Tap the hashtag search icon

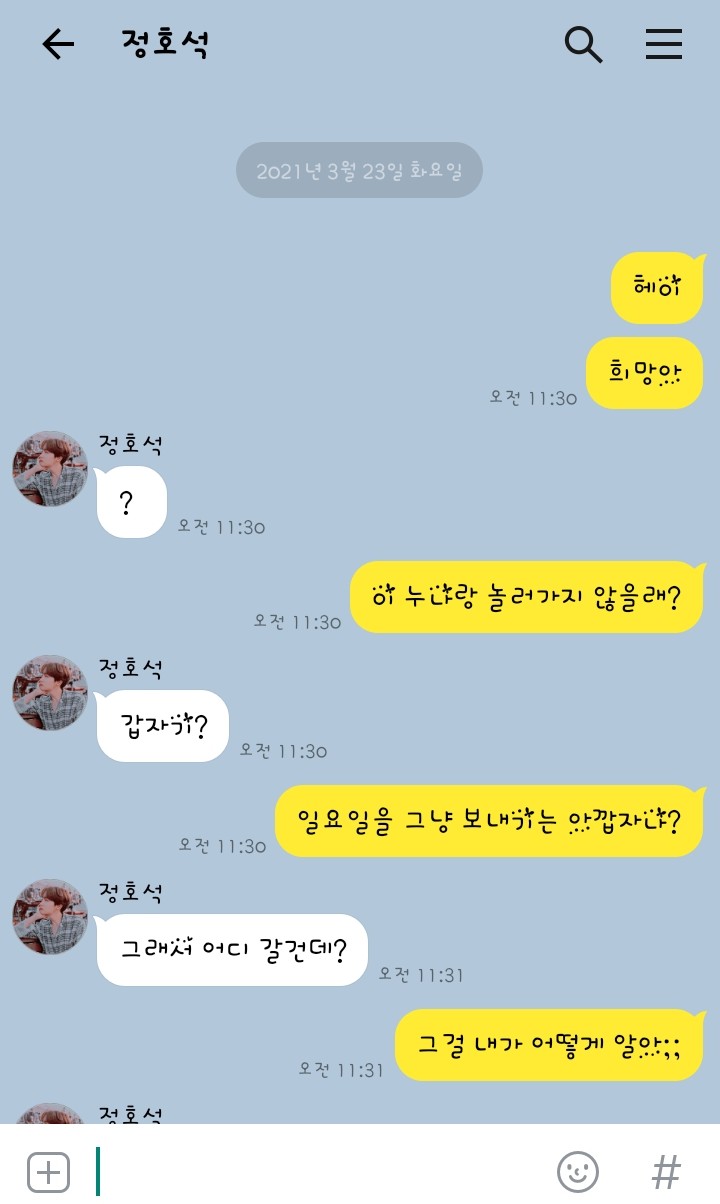666,1172
